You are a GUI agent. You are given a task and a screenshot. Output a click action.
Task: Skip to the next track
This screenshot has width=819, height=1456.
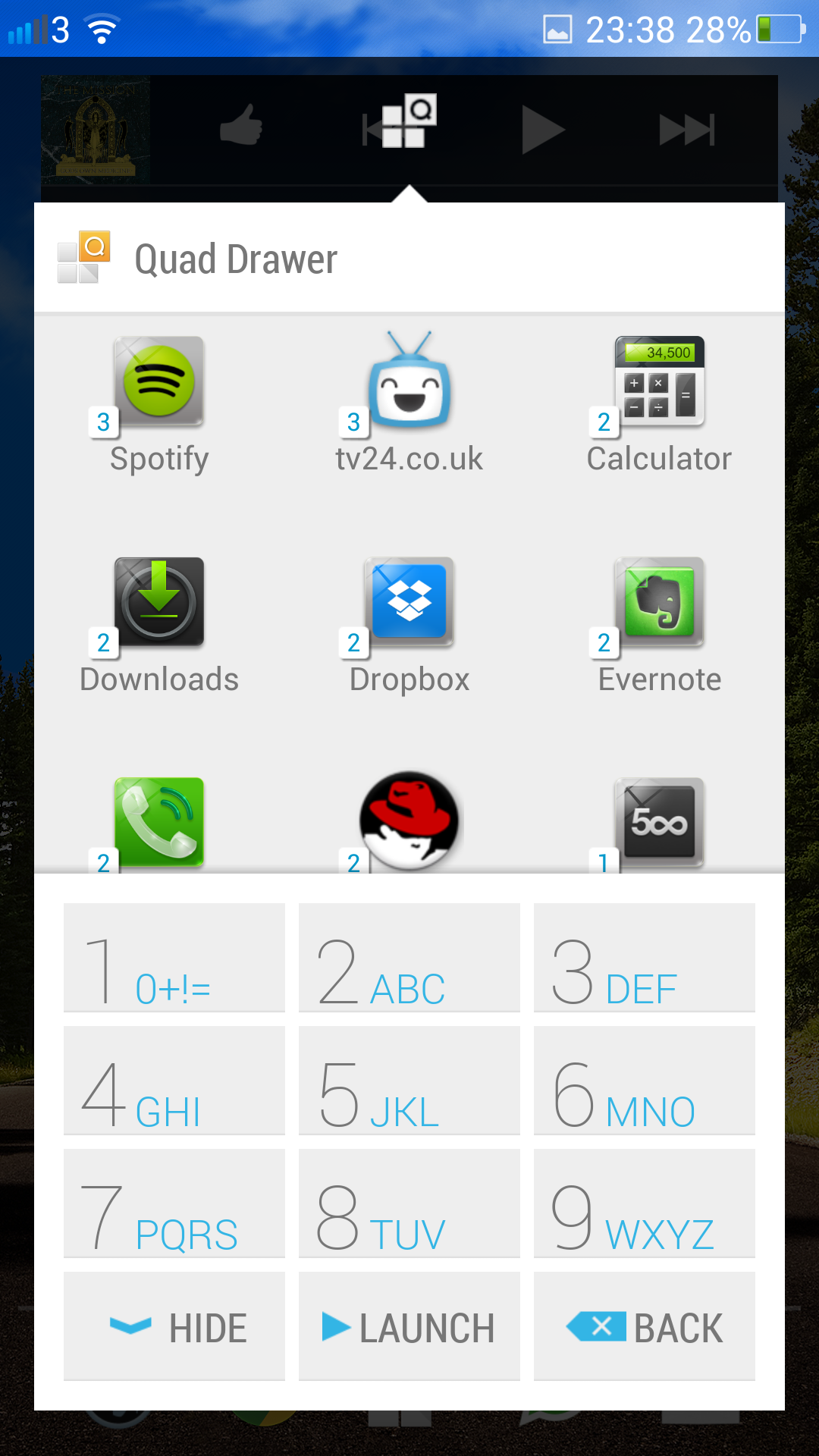(x=687, y=130)
